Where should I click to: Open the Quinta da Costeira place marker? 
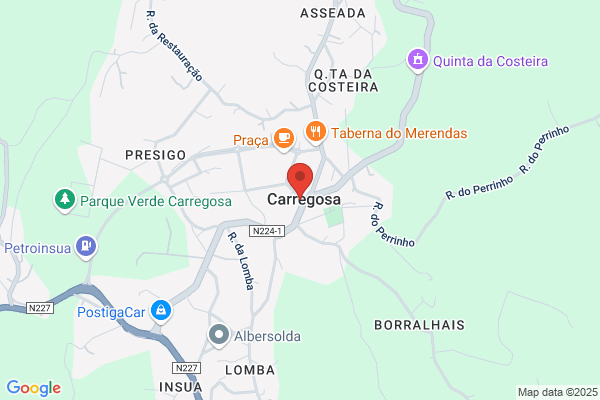[417, 60]
